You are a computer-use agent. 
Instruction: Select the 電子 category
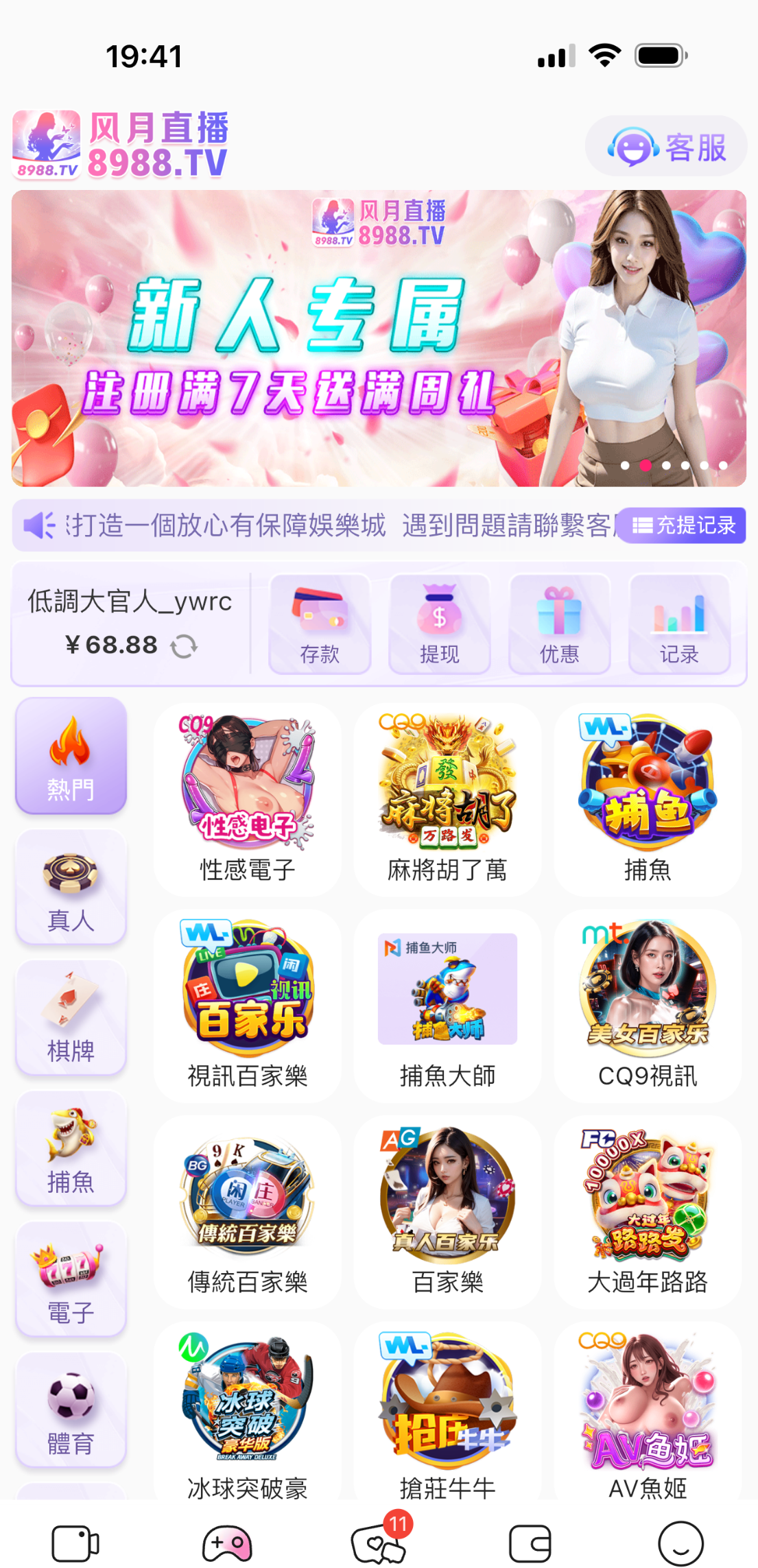[71, 1280]
